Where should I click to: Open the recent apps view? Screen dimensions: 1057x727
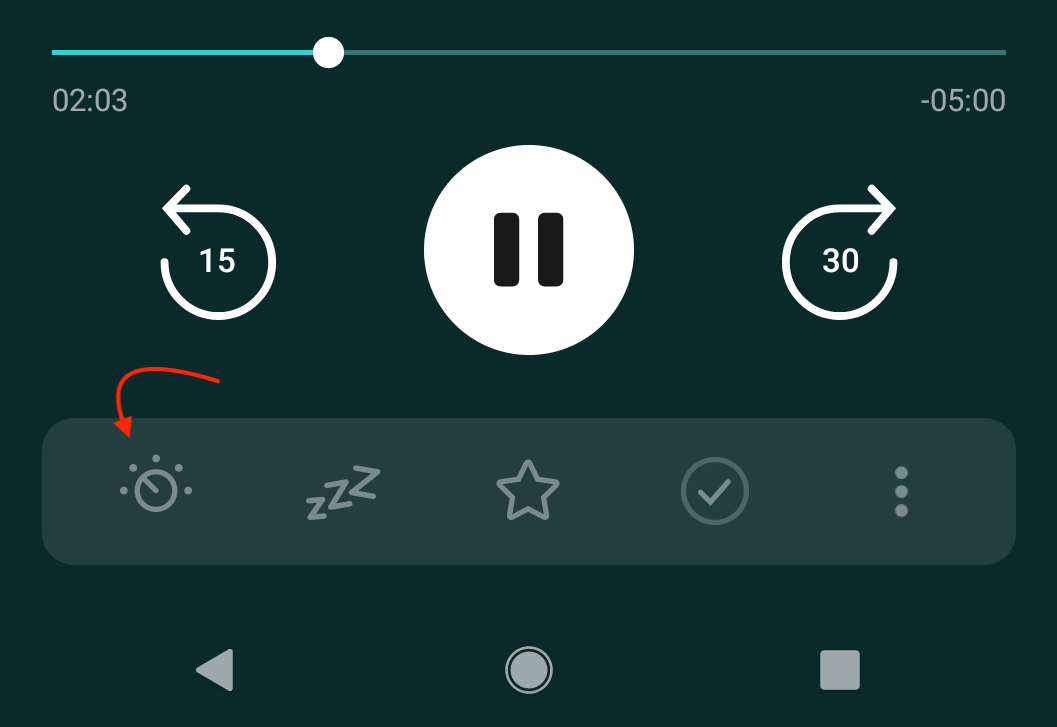(840, 669)
